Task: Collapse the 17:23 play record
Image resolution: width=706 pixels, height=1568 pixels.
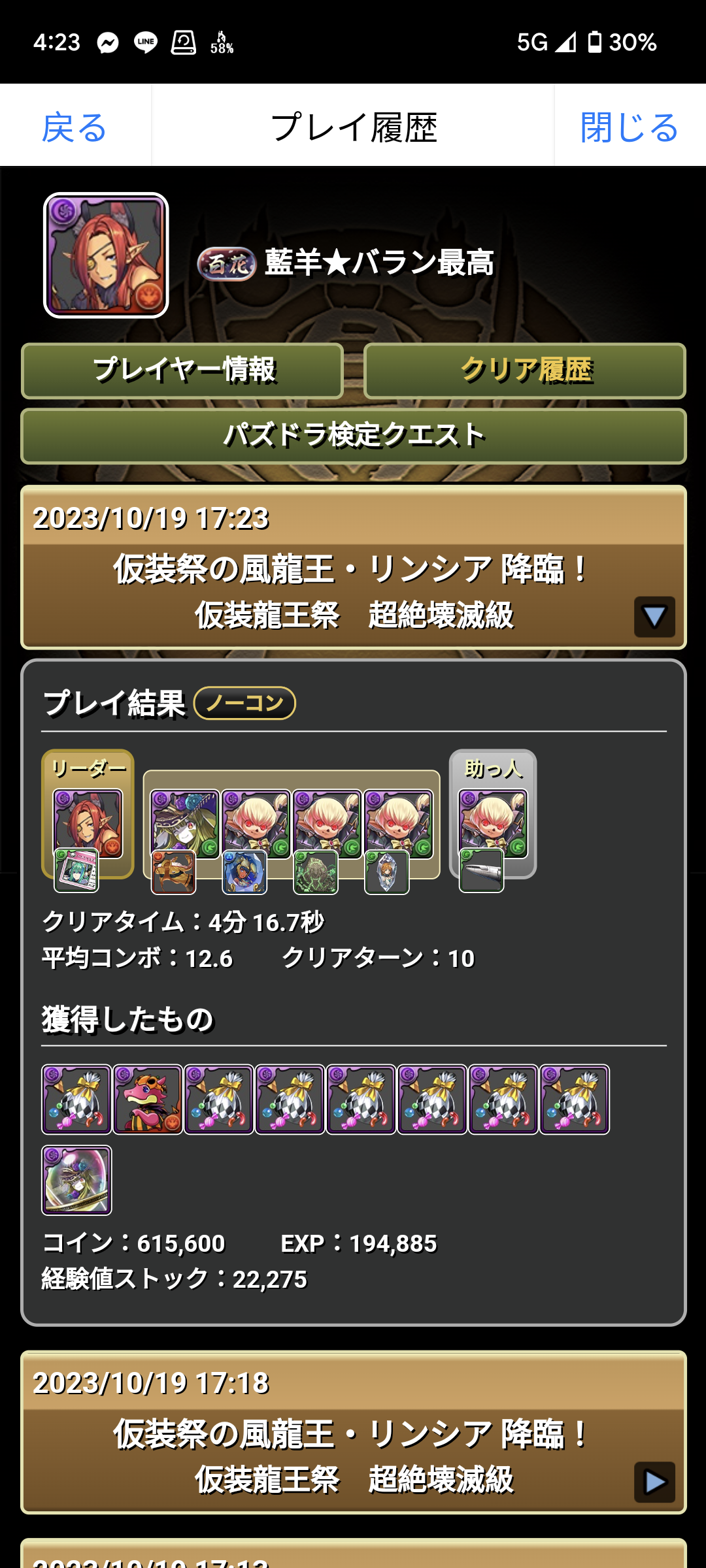Action: click(654, 616)
